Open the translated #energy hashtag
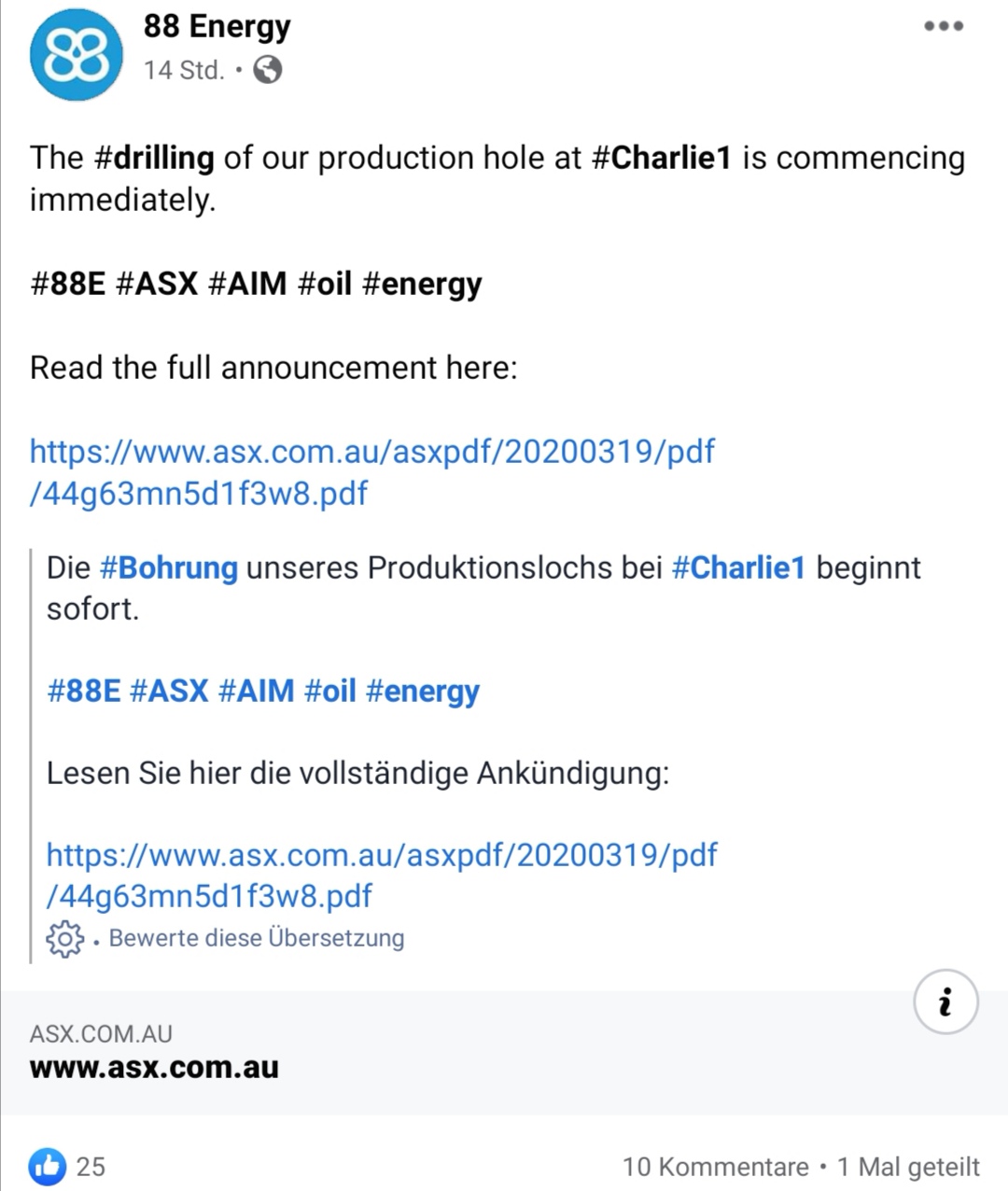This screenshot has width=1008, height=1191. pyautogui.click(x=423, y=691)
